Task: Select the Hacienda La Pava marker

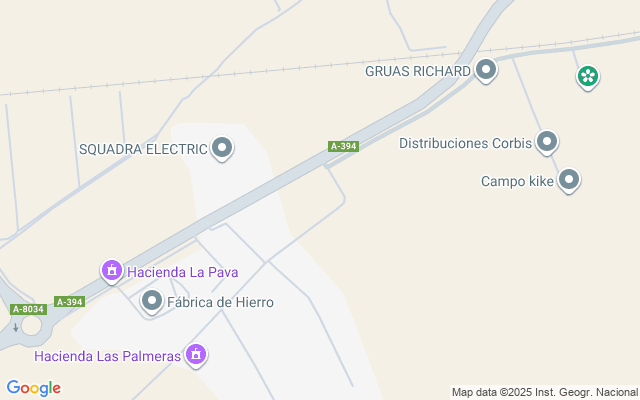Action: click(x=112, y=270)
